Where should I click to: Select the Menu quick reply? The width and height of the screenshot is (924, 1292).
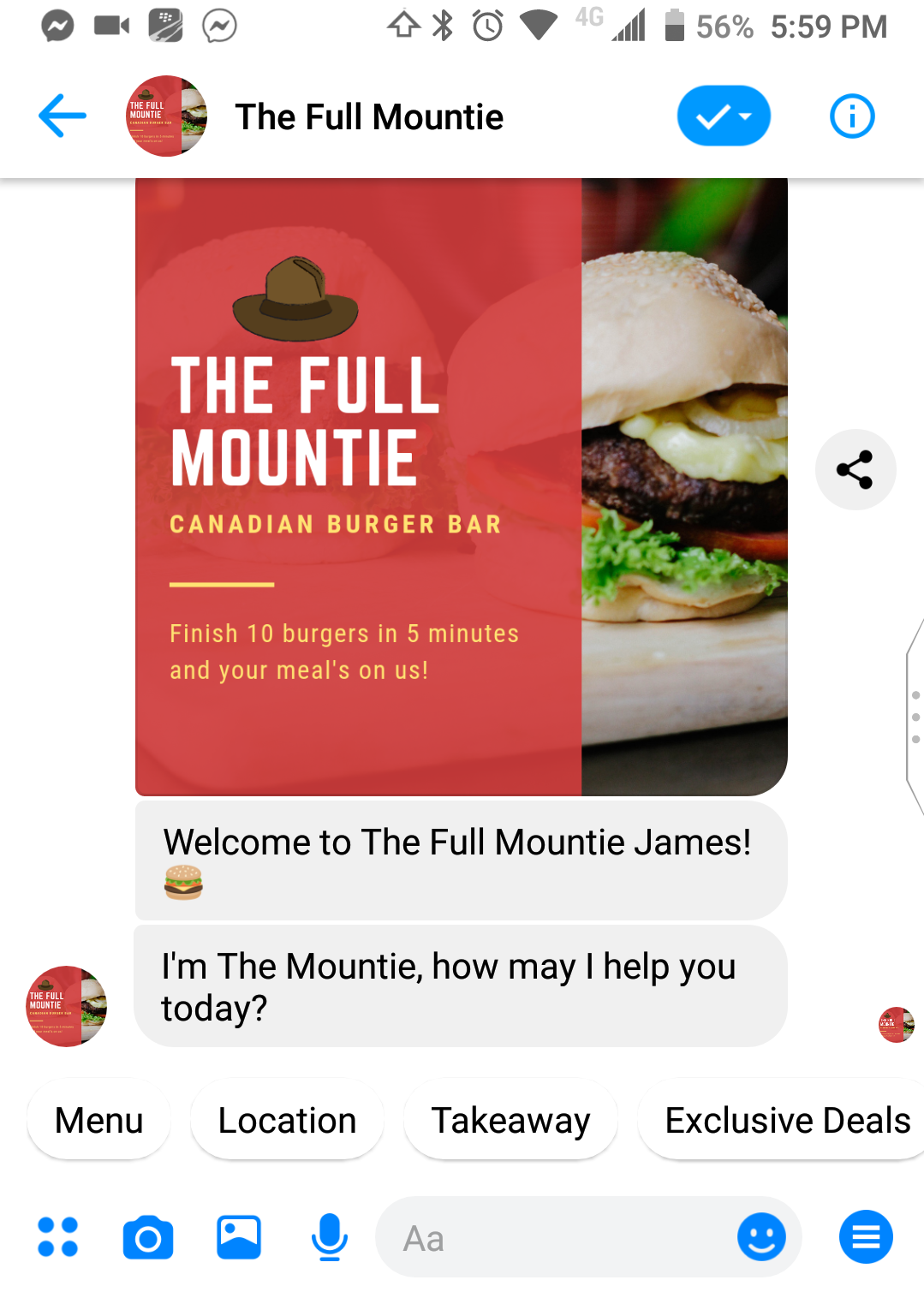point(99,1120)
